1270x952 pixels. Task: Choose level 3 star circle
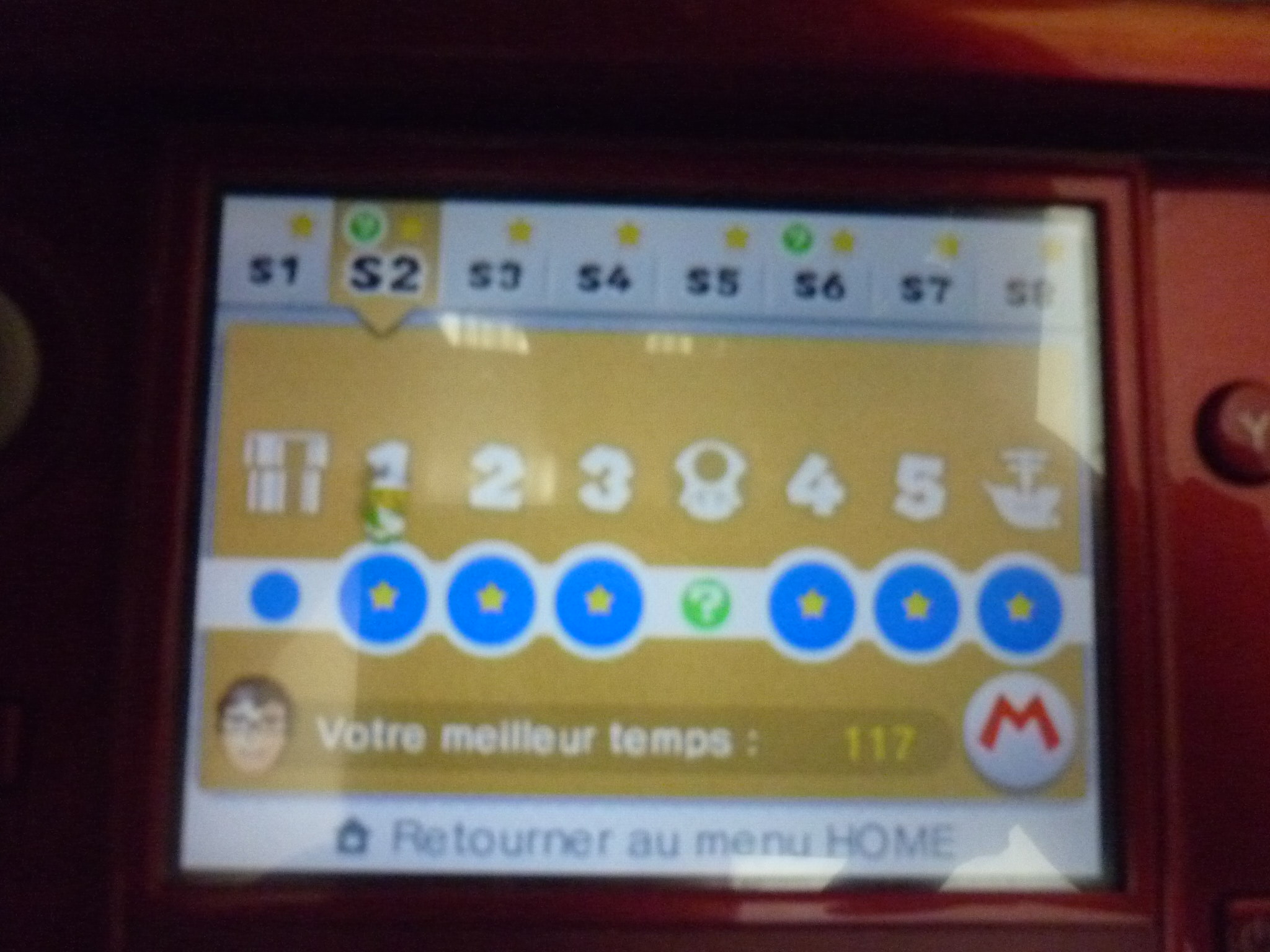tap(598, 600)
